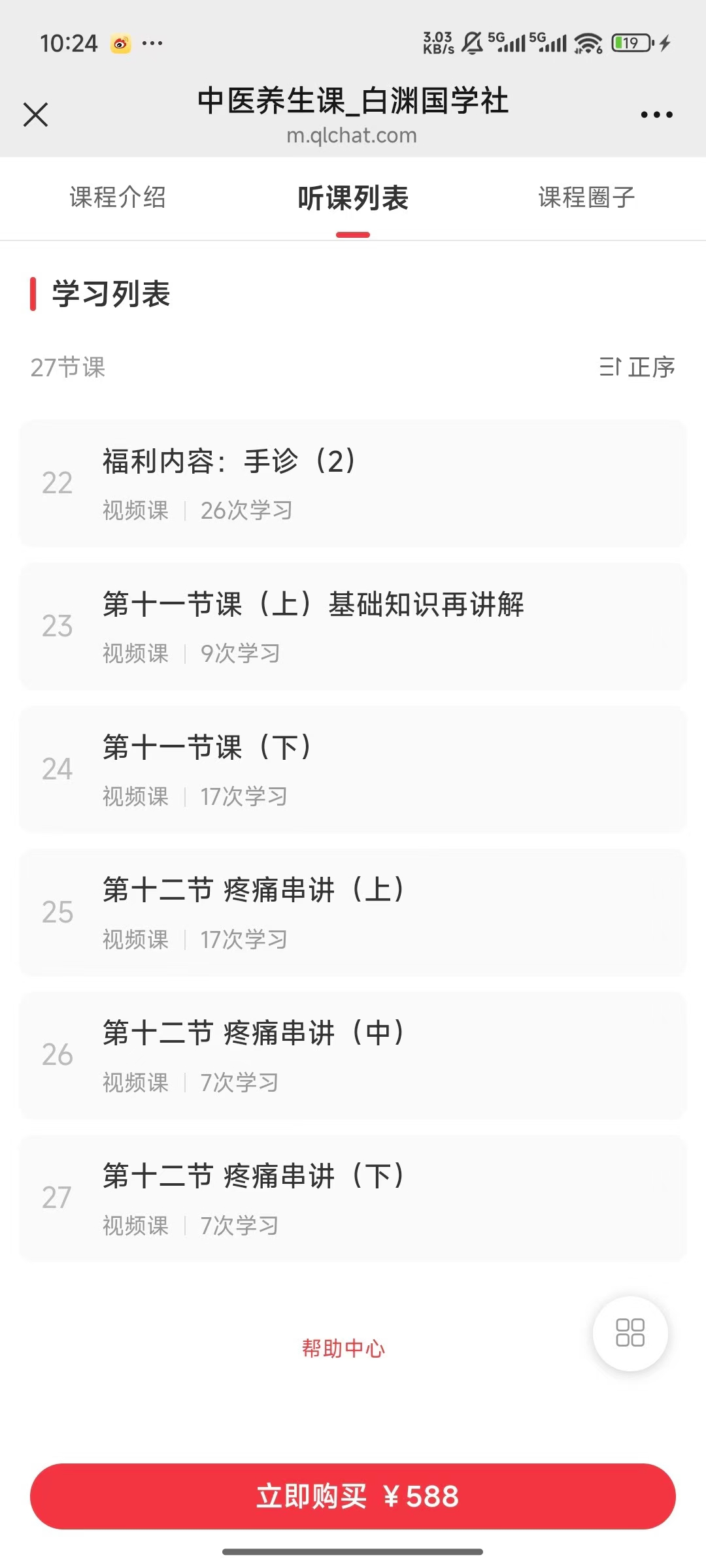Select the 听课列表 tab
Viewport: 706px width, 1568px height.
coord(353,199)
